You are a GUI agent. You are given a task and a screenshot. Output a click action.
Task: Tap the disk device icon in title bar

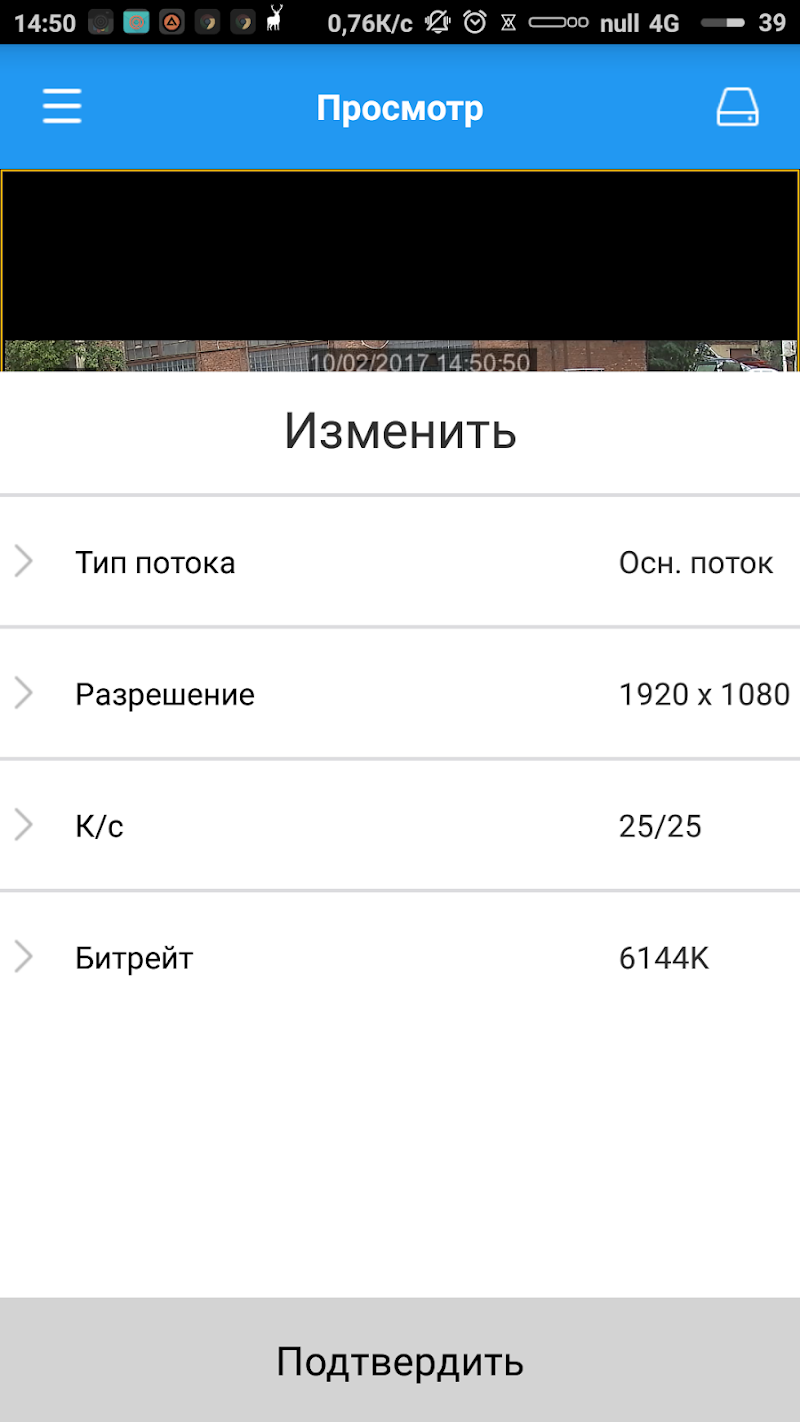tap(737, 106)
